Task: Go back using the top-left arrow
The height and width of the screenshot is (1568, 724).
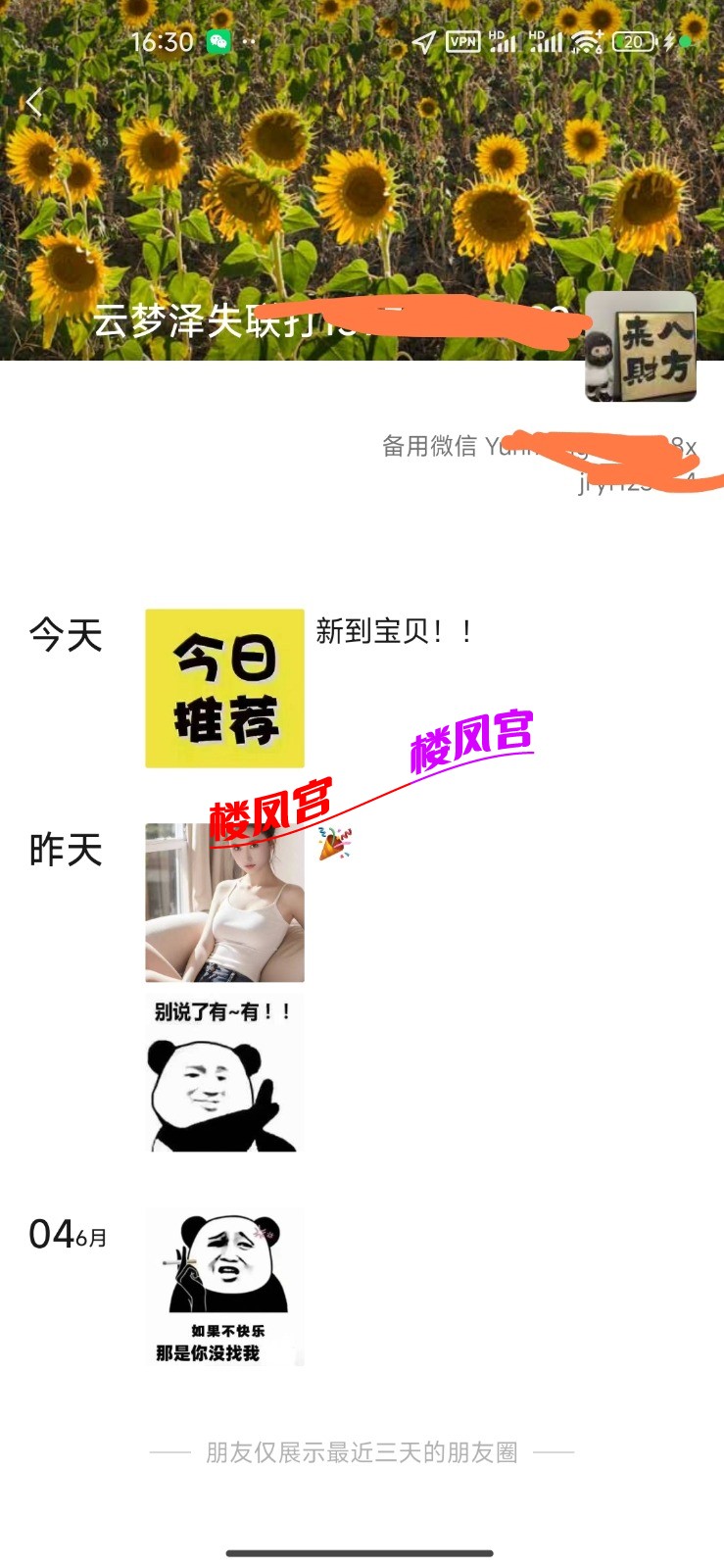Action: point(35,102)
